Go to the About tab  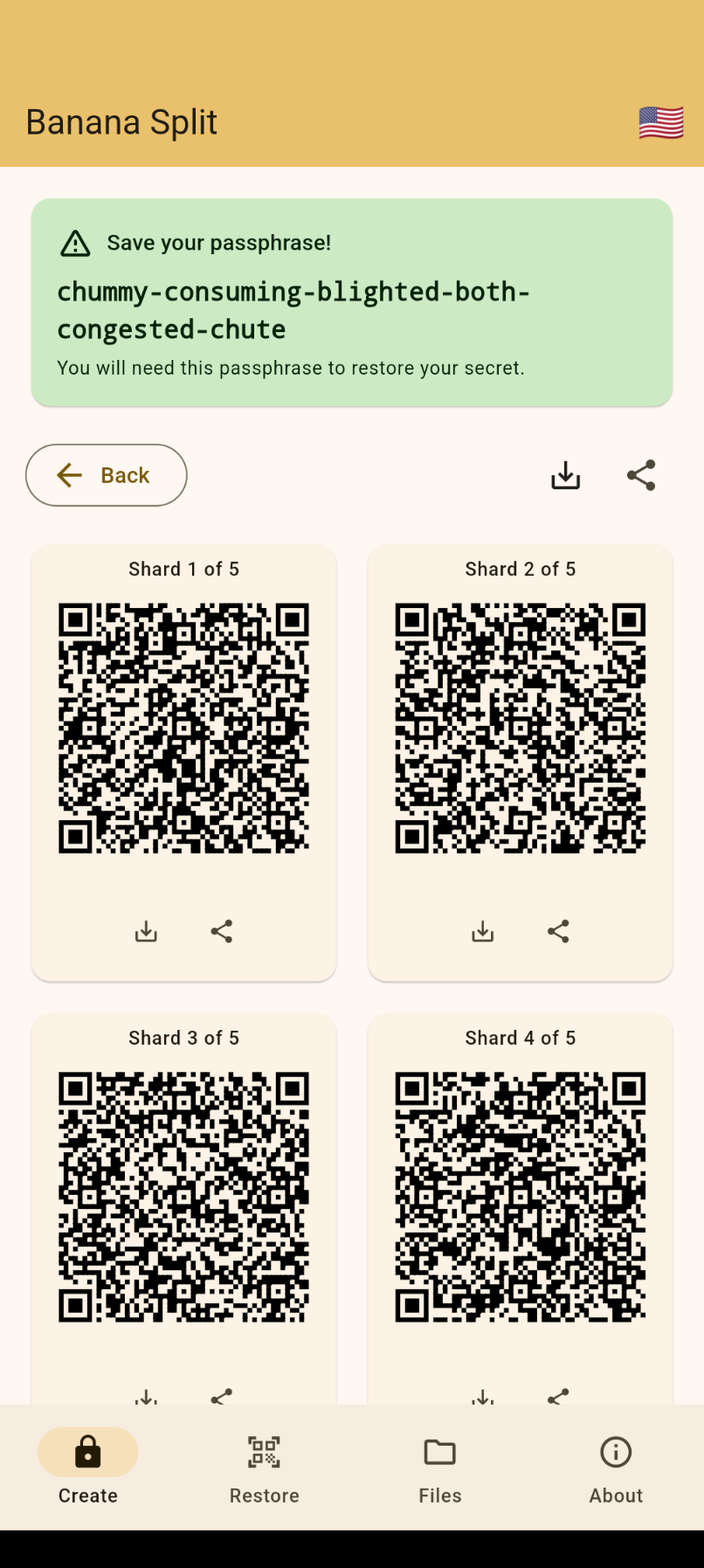[x=616, y=1468]
